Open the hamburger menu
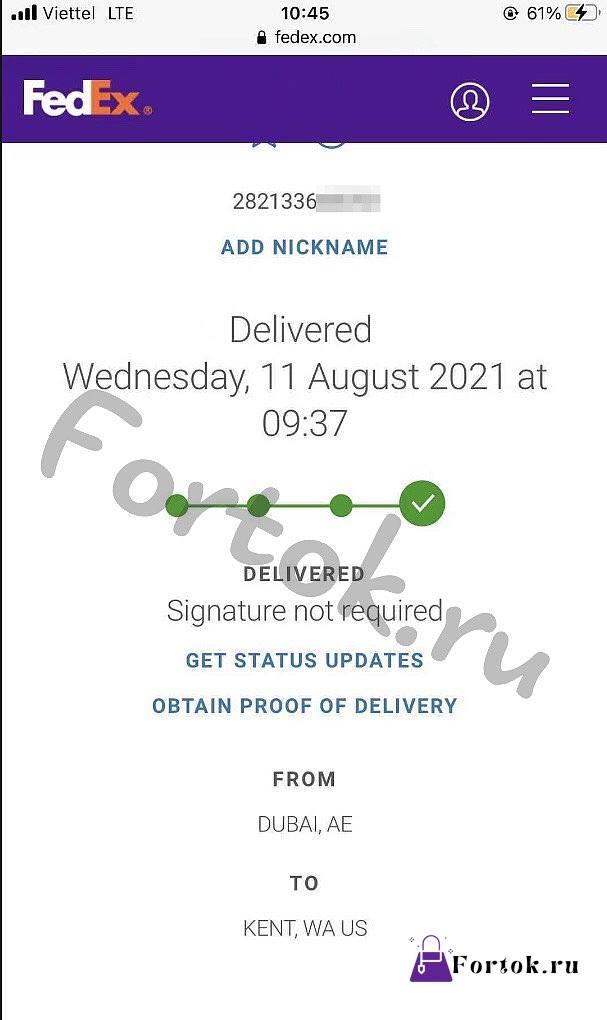The image size is (607, 1020). coord(550,99)
